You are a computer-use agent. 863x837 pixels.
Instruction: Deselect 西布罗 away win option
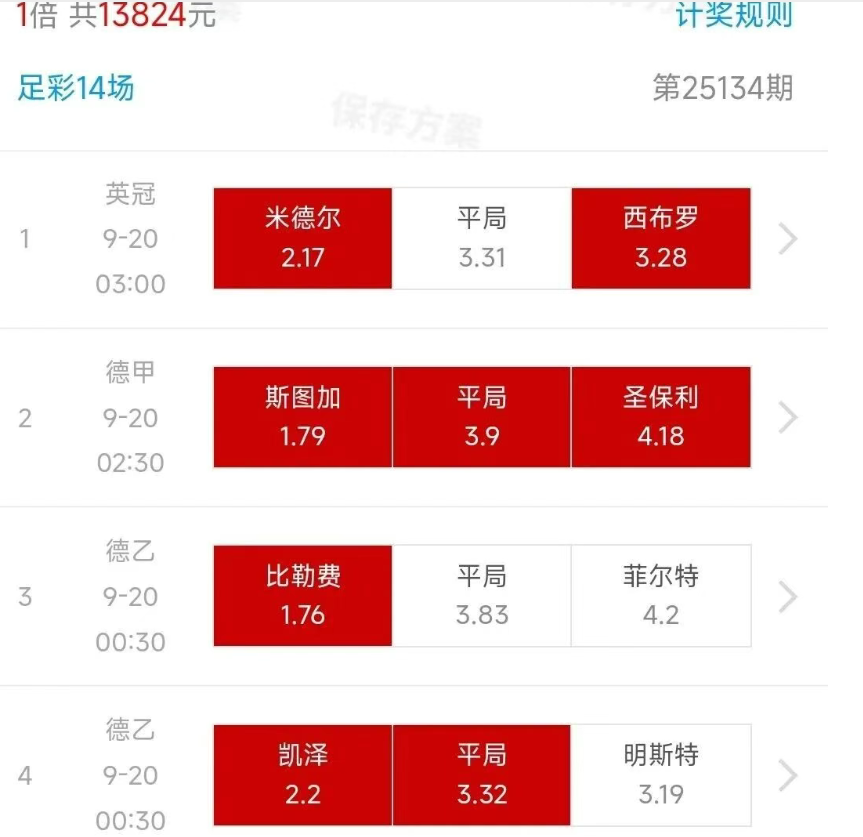(x=661, y=238)
